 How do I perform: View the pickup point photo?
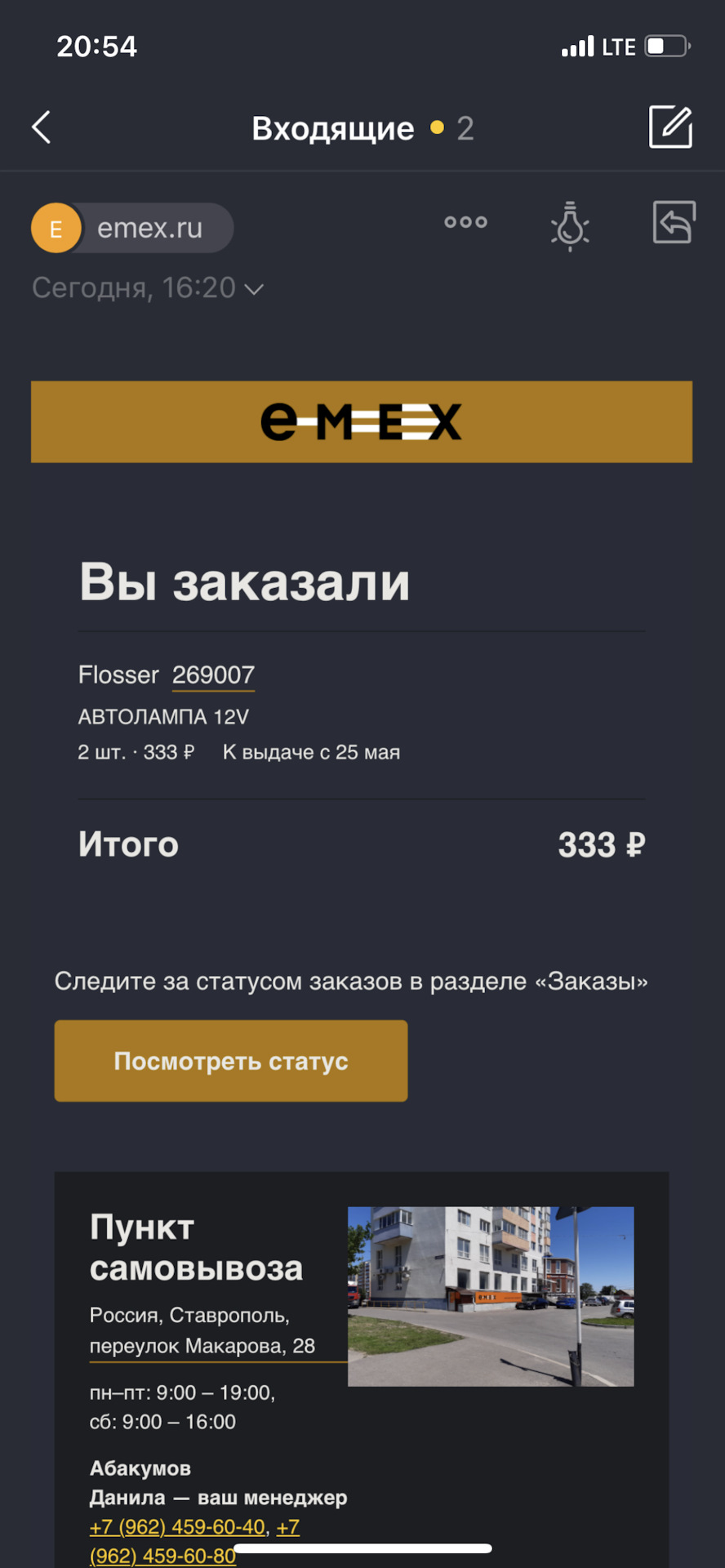pos(491,1297)
